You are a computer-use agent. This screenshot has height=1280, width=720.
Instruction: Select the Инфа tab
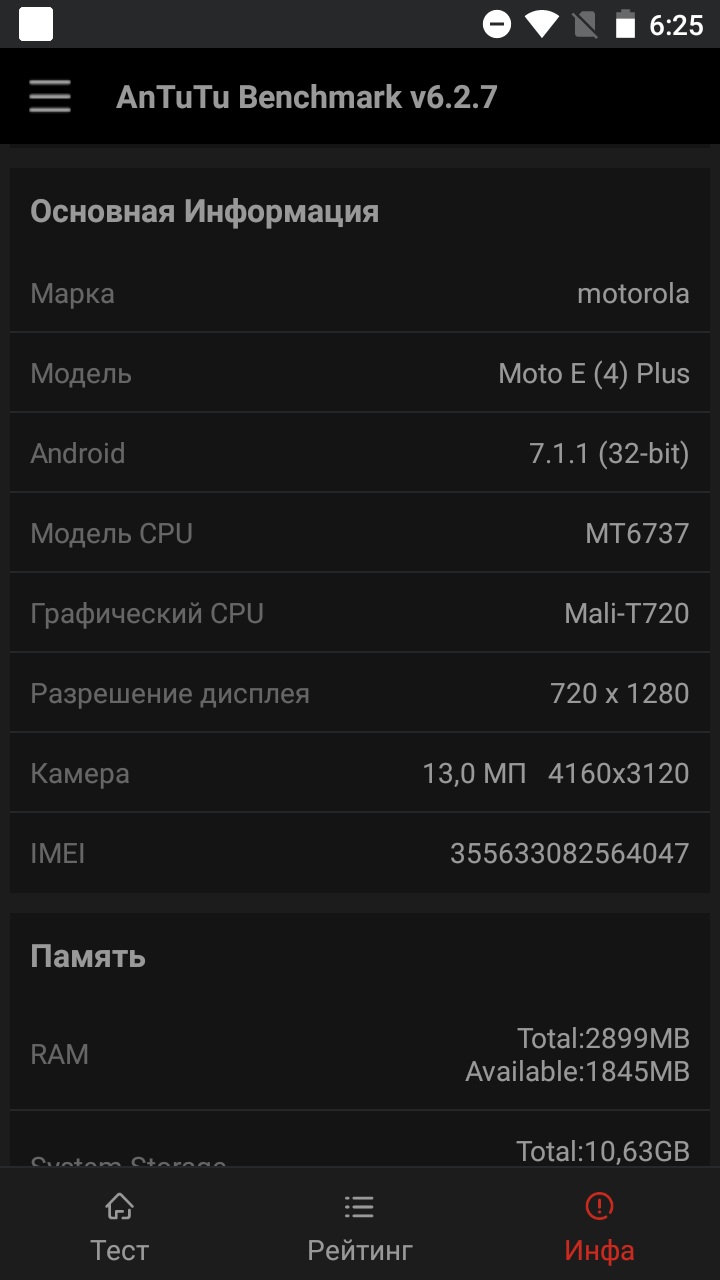coord(599,1226)
